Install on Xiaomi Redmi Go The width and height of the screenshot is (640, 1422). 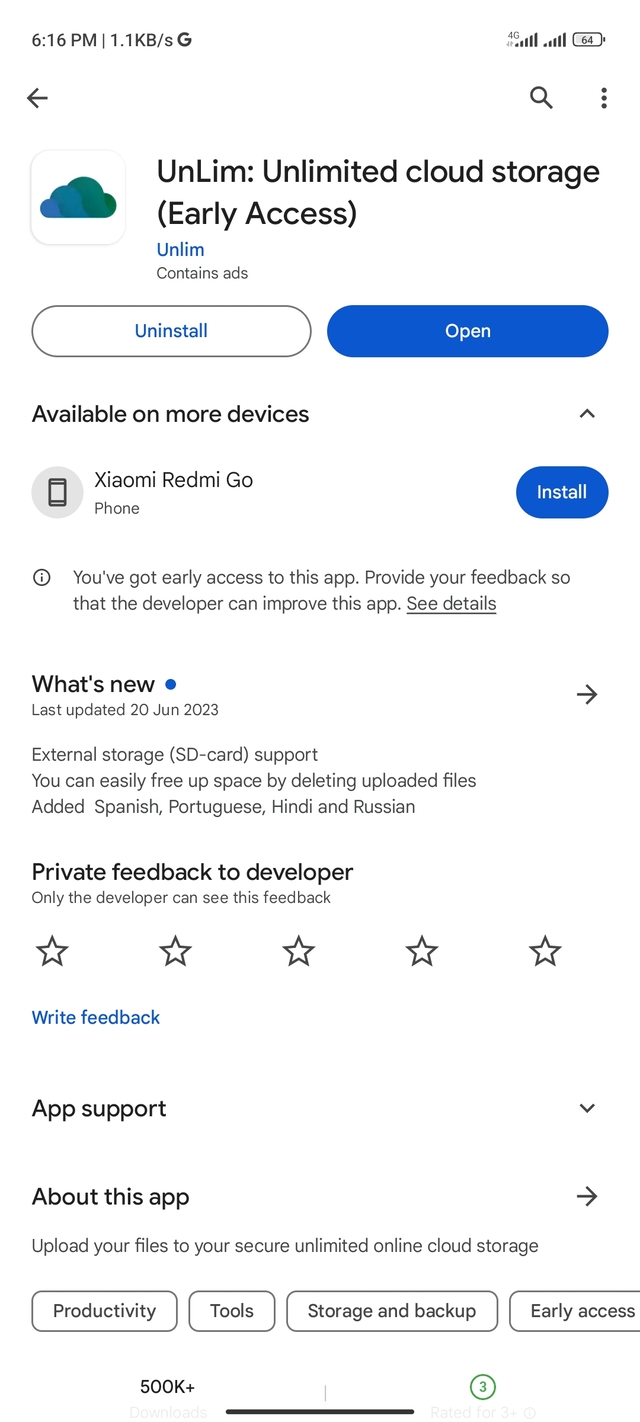561,492
